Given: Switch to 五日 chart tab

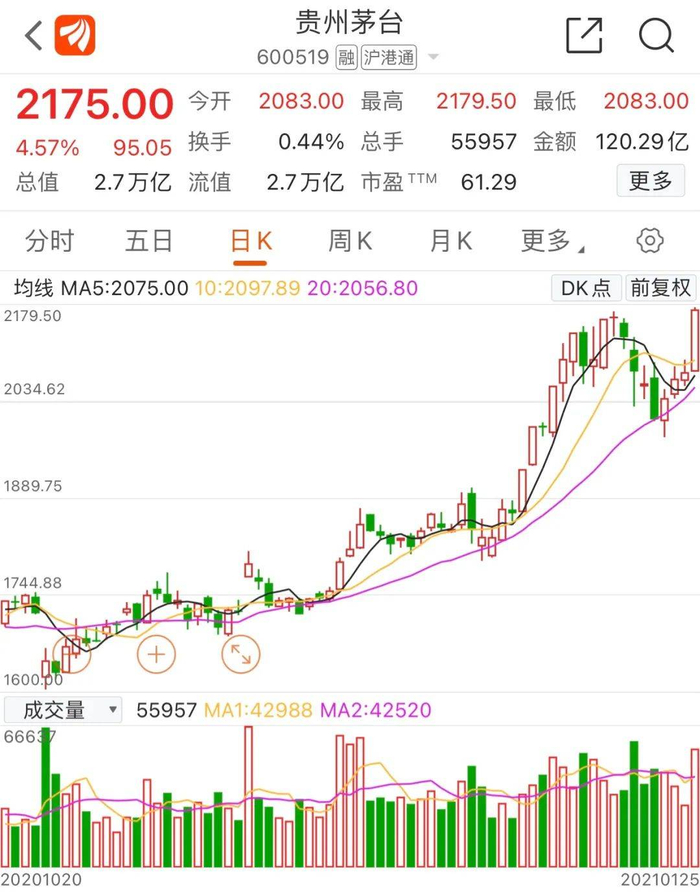Looking at the screenshot, I should (149, 241).
